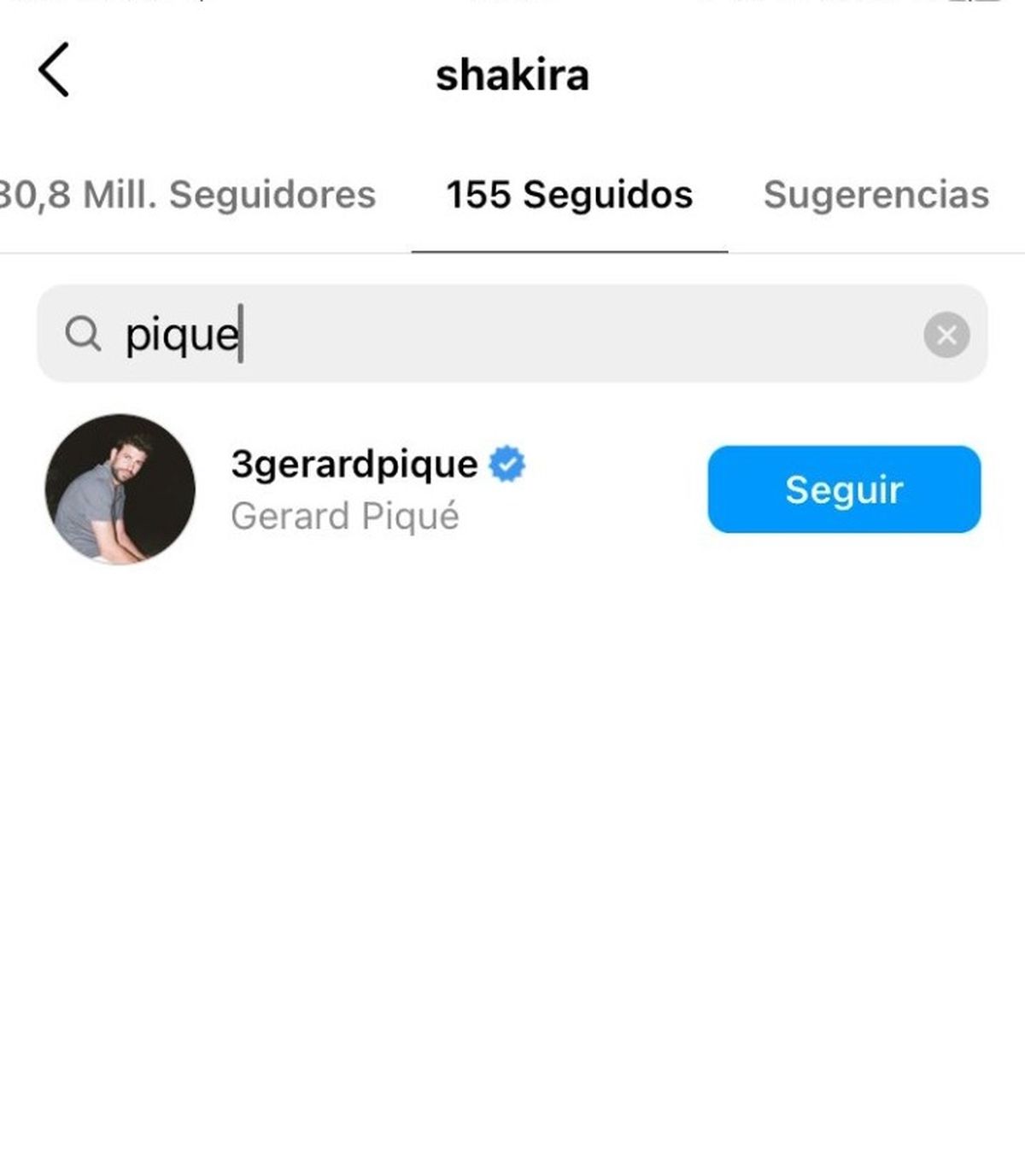Follow 3gerardpique with the Seguir button

[844, 489]
